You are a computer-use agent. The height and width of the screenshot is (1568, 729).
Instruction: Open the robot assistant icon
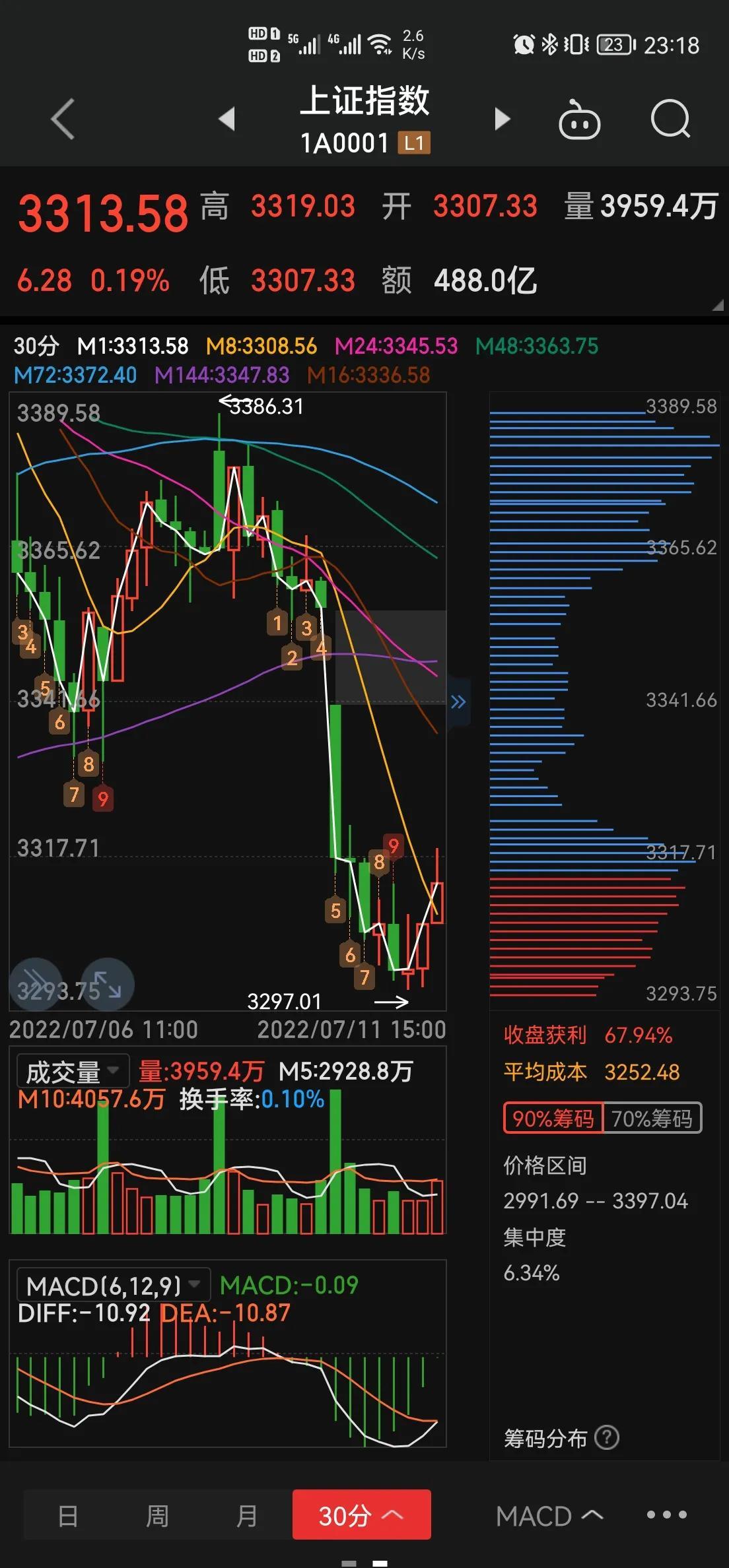[x=579, y=119]
